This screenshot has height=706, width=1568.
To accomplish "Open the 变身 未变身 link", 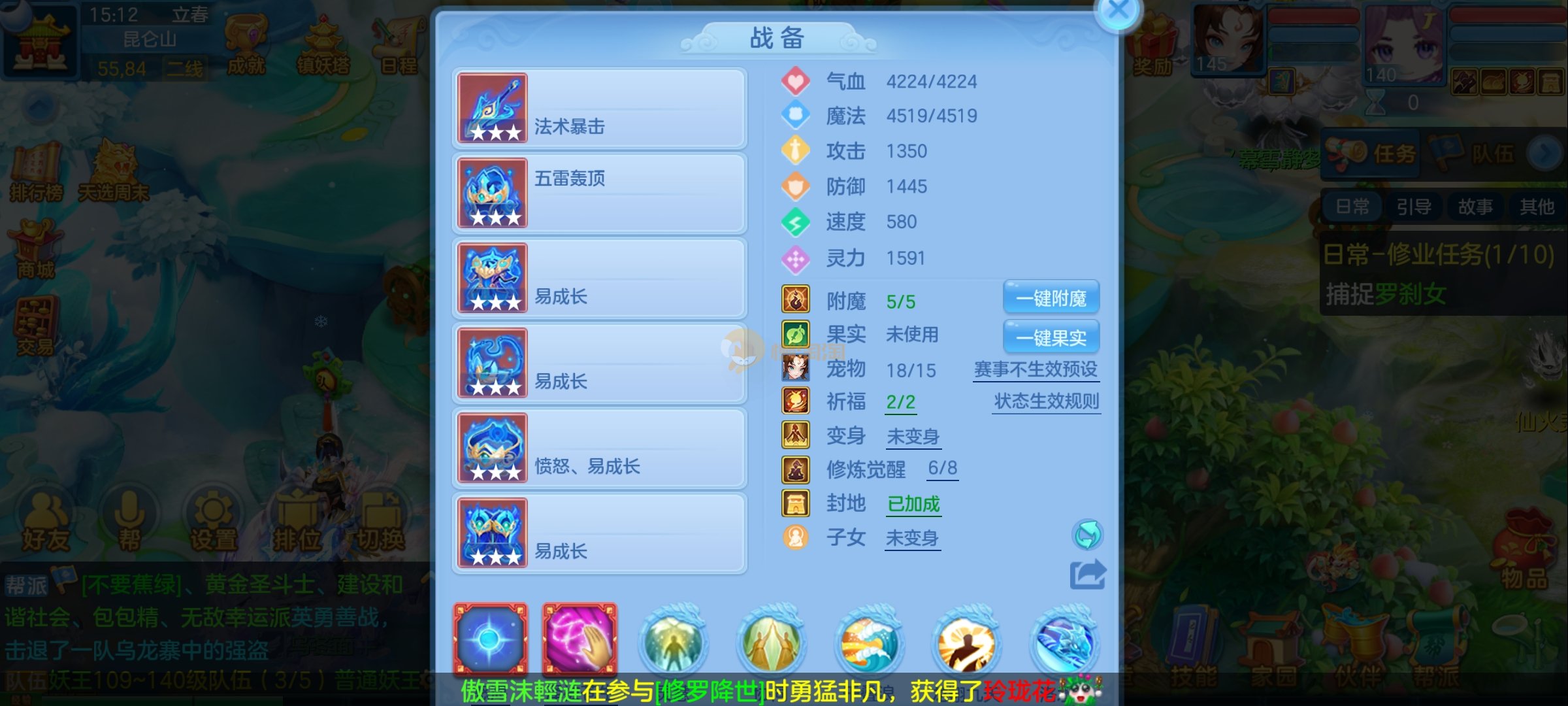I will [913, 437].
